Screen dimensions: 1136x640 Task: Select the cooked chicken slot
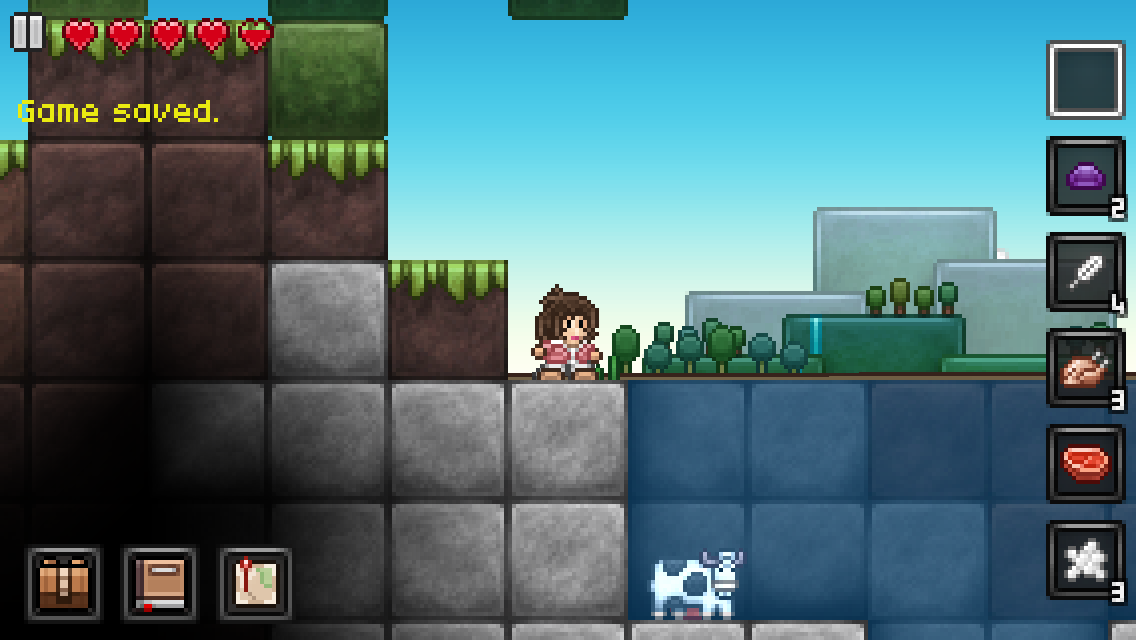click(1085, 369)
